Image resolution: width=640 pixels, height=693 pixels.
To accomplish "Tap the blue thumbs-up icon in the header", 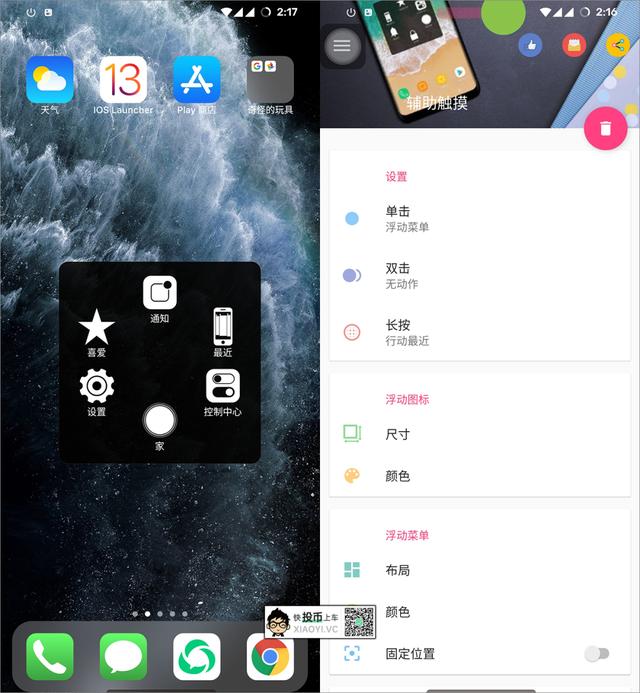I will (x=530, y=44).
